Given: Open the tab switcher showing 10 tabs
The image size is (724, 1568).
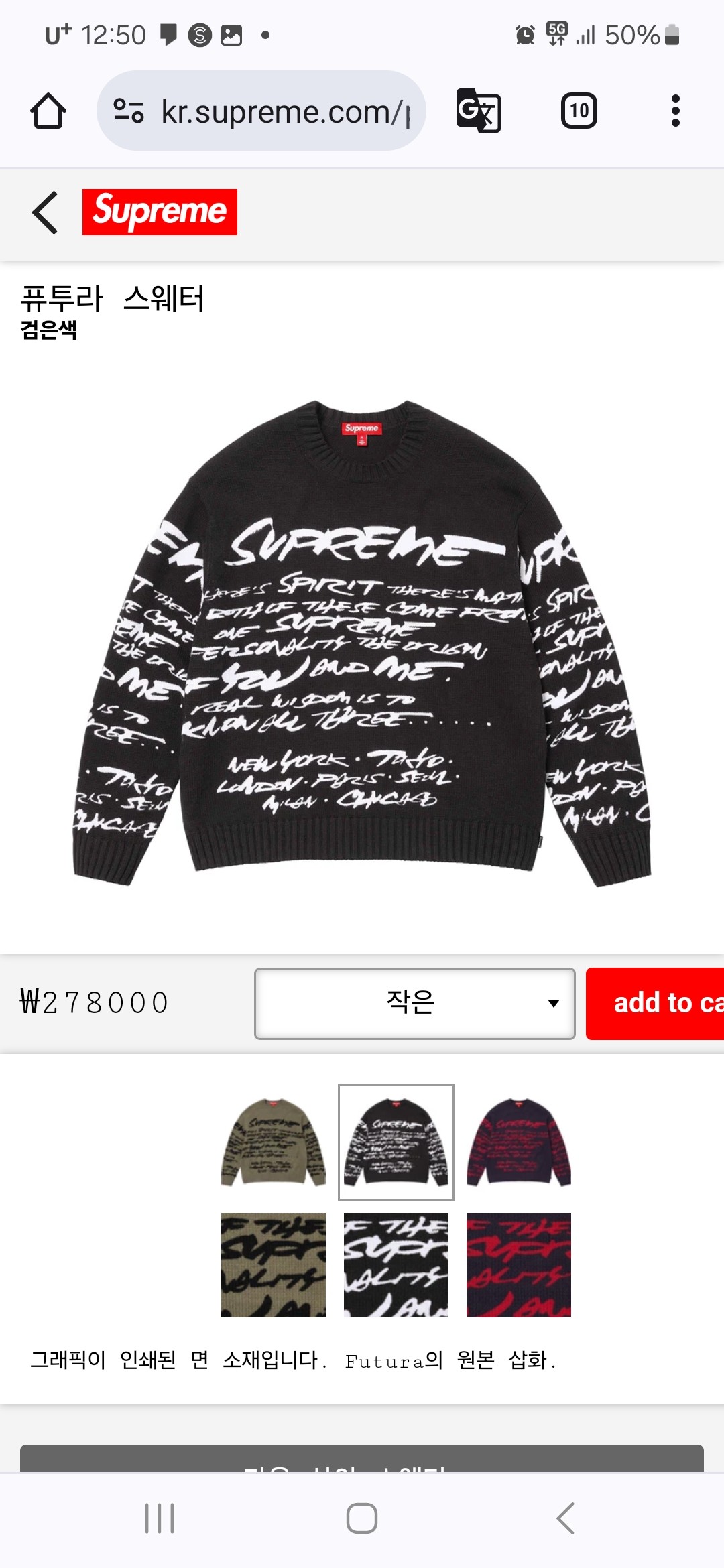Looking at the screenshot, I should [x=579, y=111].
